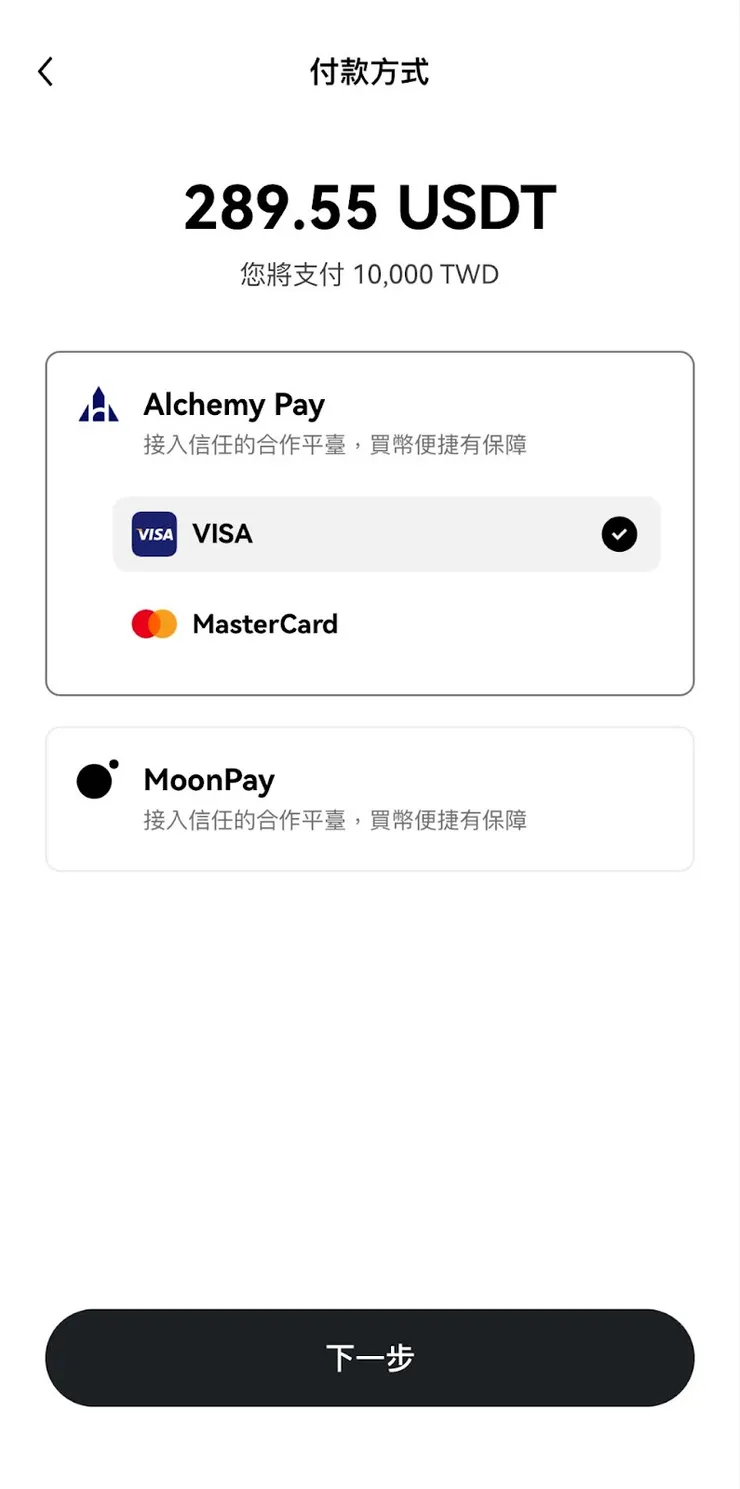Screen dimensions: 740x1489
Task: Click the black Next step button bar
Action: coord(370,1357)
